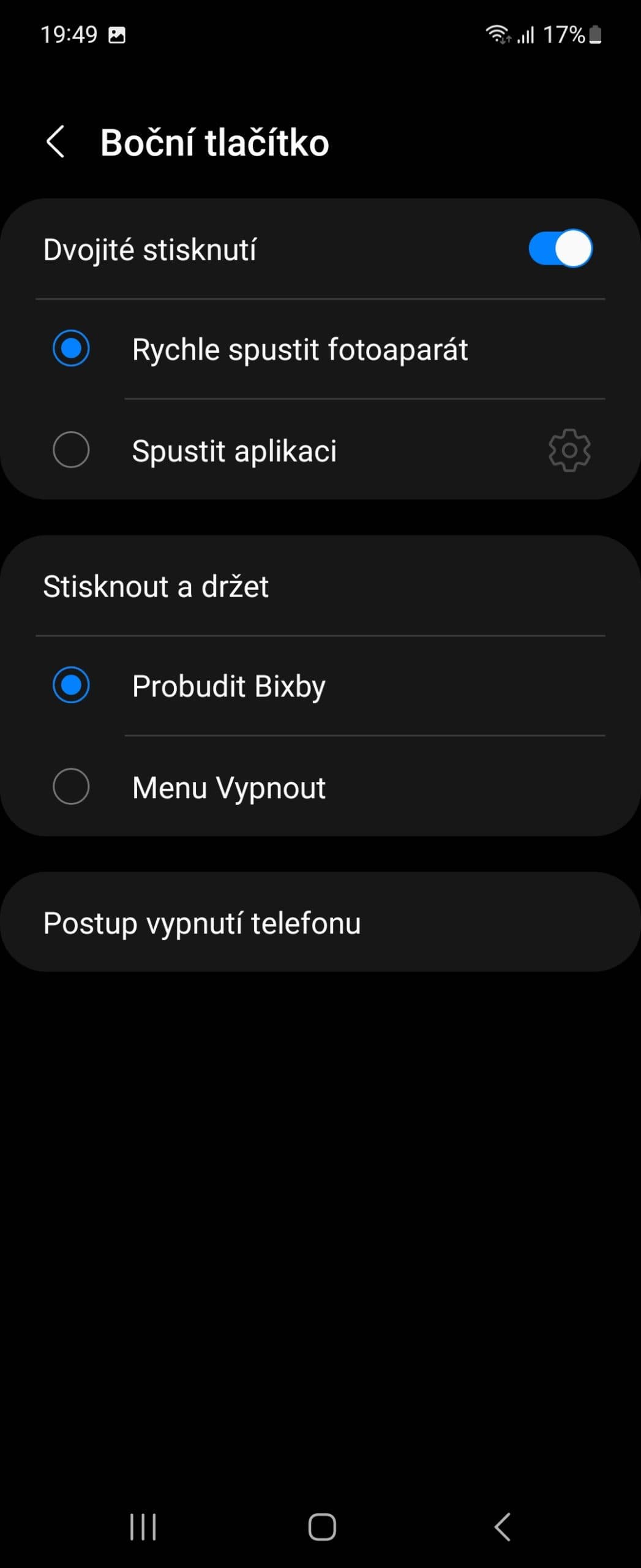Select Rychle spustit fotoaparát option
The width and height of the screenshot is (641, 1568).
point(72,349)
